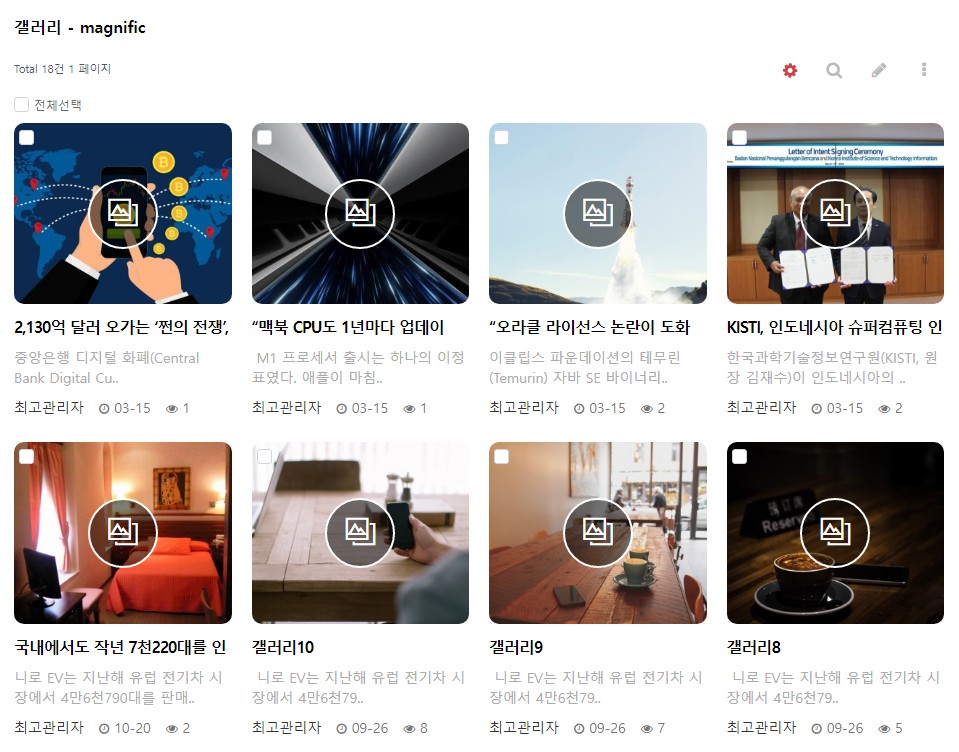The image size is (959, 752).
Task: Open the three-dot overflow menu
Action: click(924, 70)
